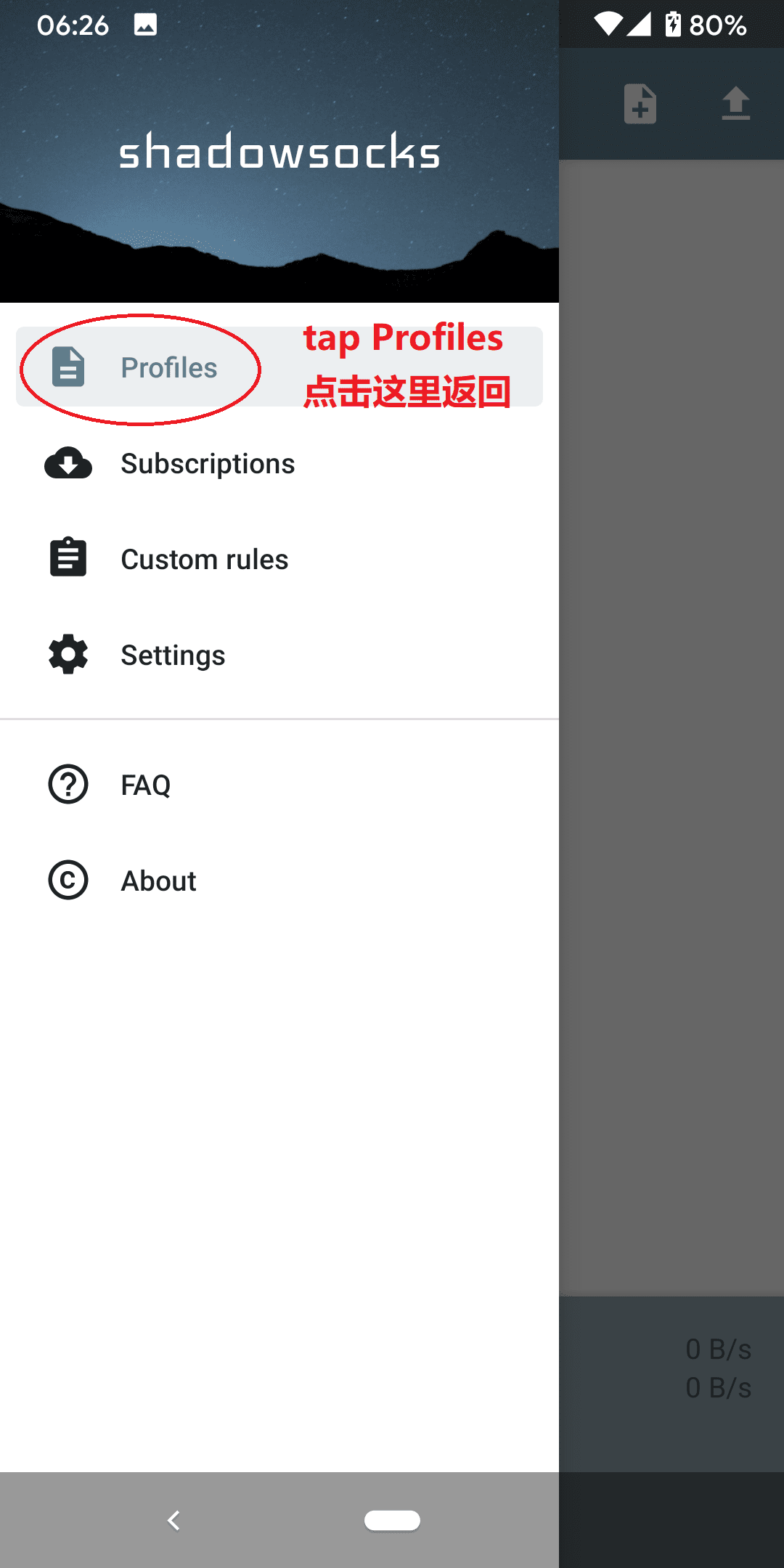Screen dimensions: 784x1568
Task: Tap the add profile icon
Action: pos(640,104)
